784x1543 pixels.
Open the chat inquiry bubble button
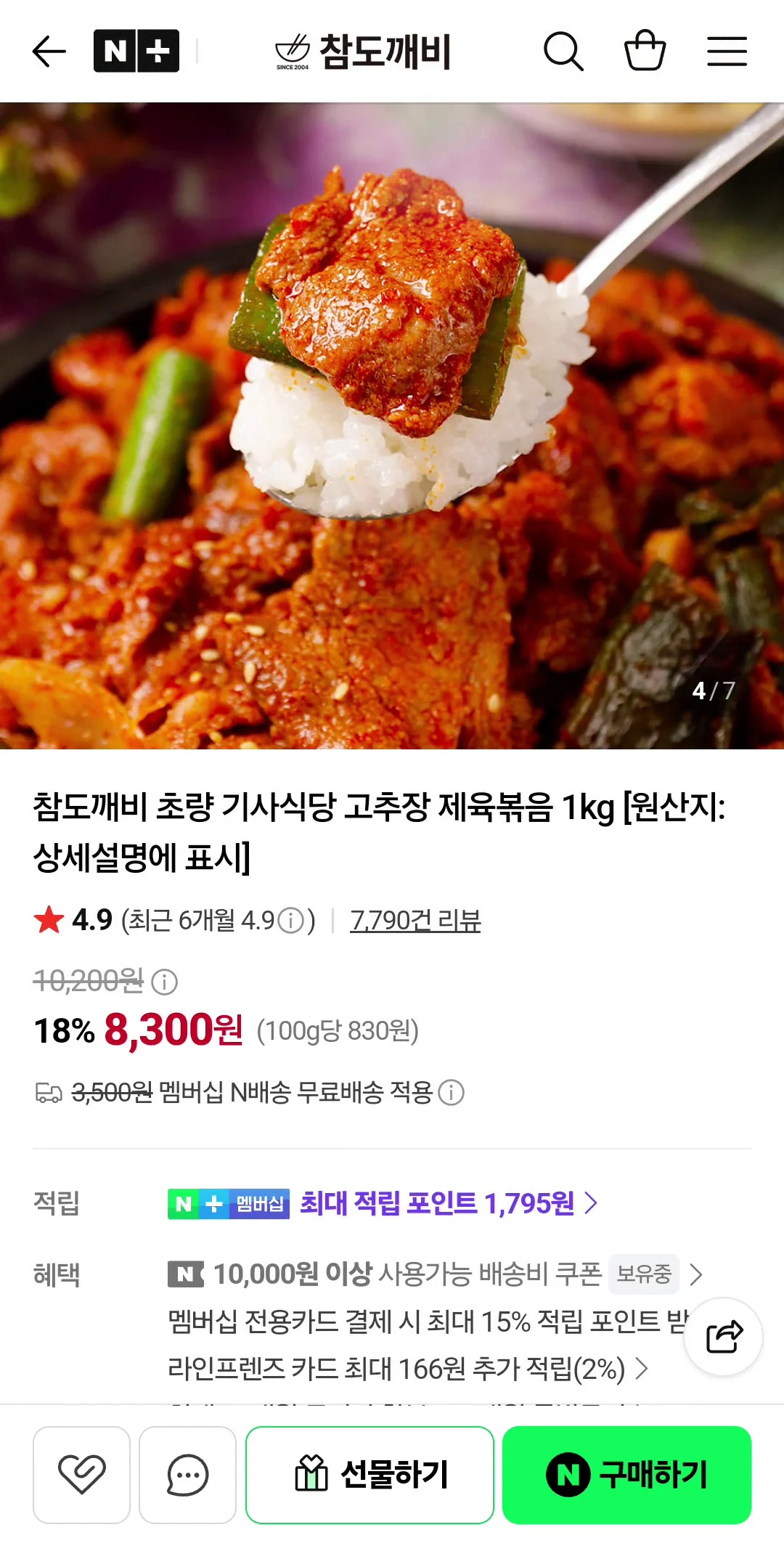pos(187,1475)
